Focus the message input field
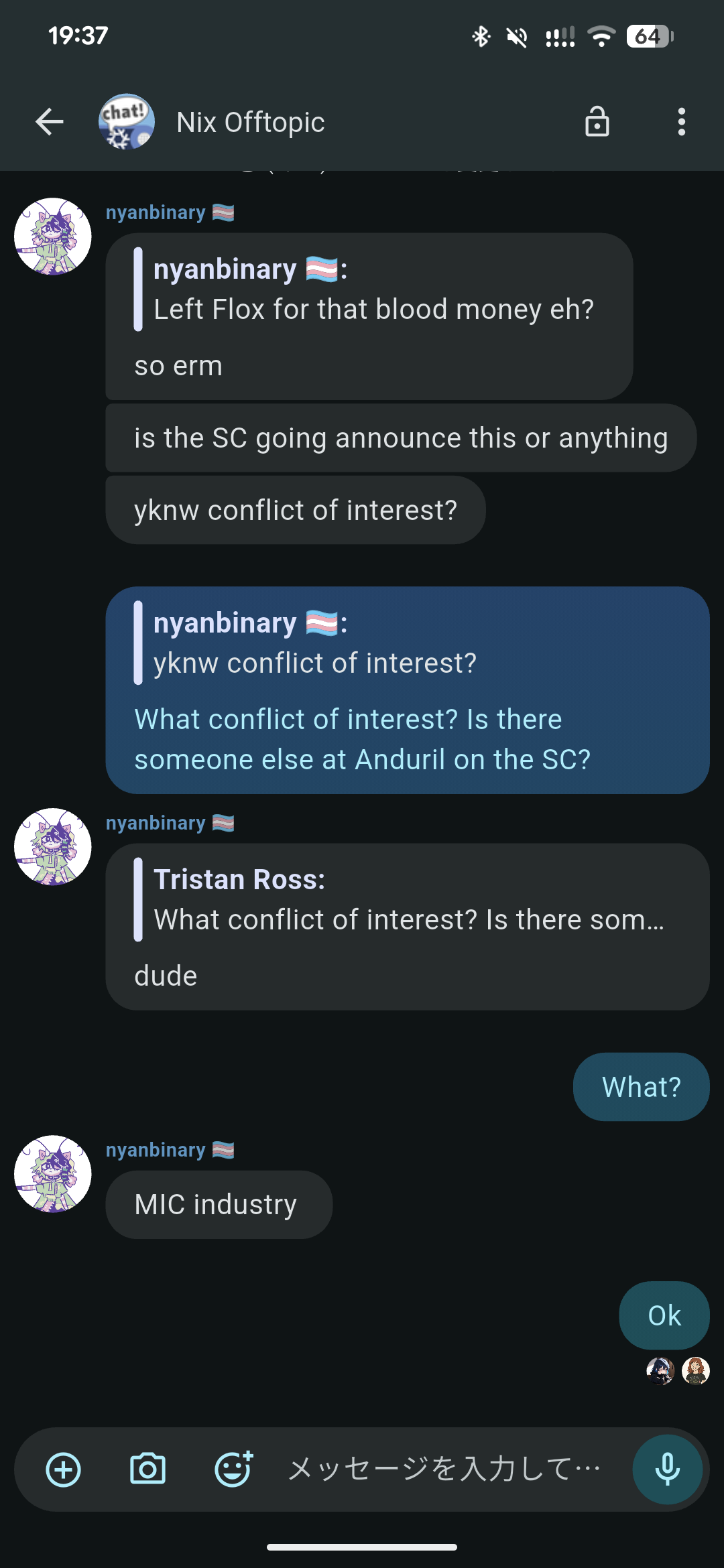 [444, 1469]
